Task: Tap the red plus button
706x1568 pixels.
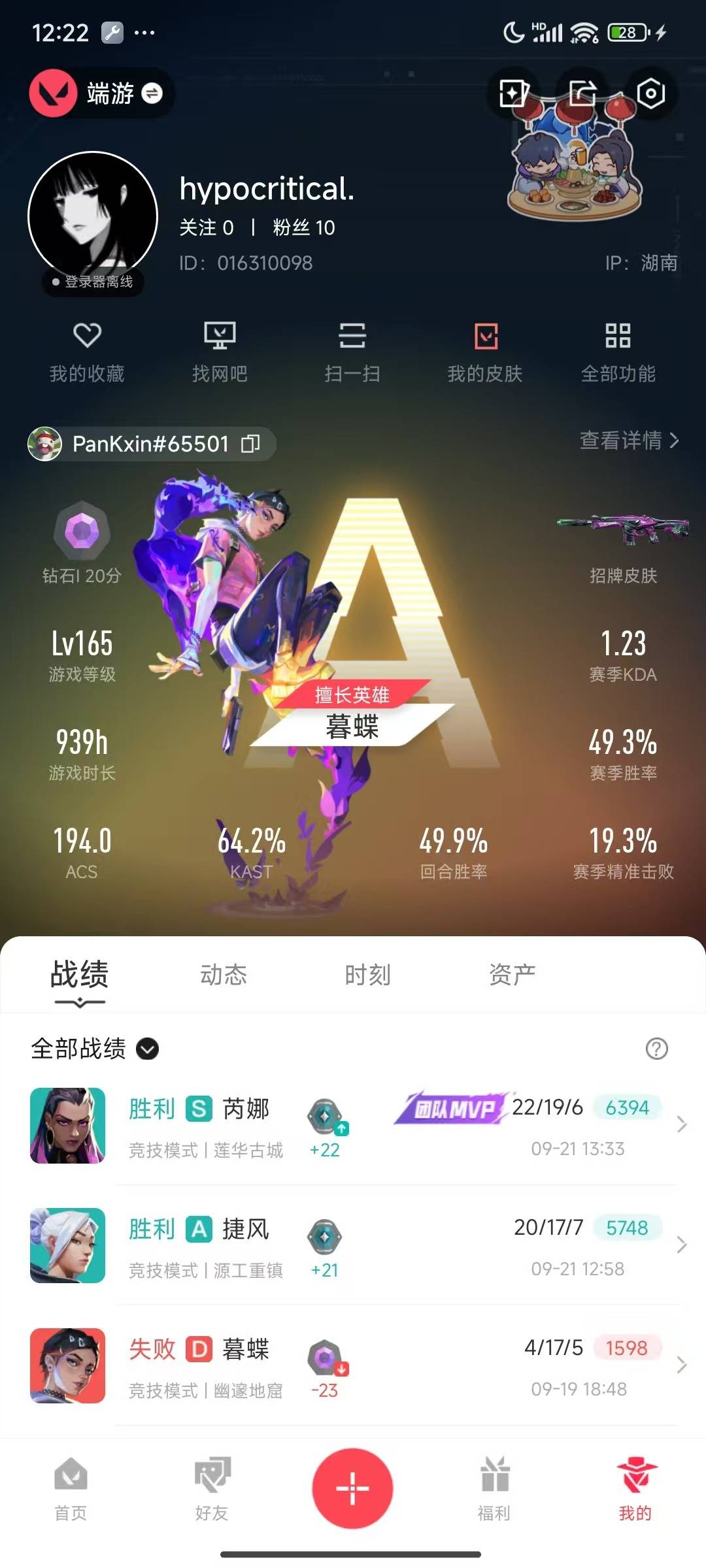Action: click(352, 1488)
